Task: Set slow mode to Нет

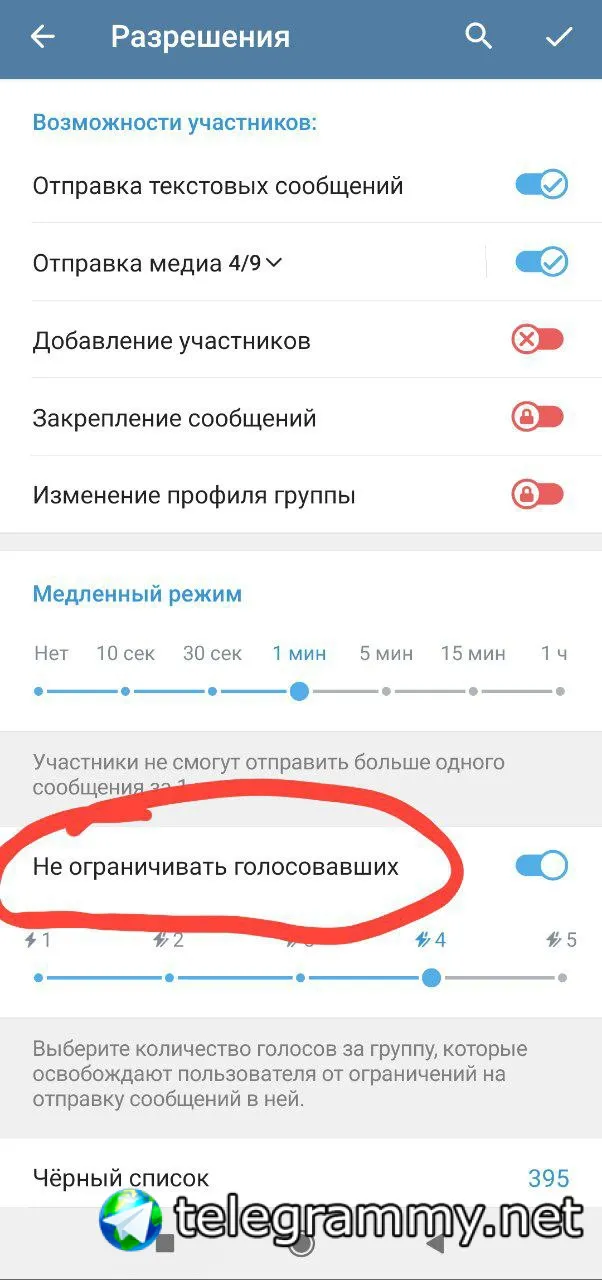Action: point(39,691)
